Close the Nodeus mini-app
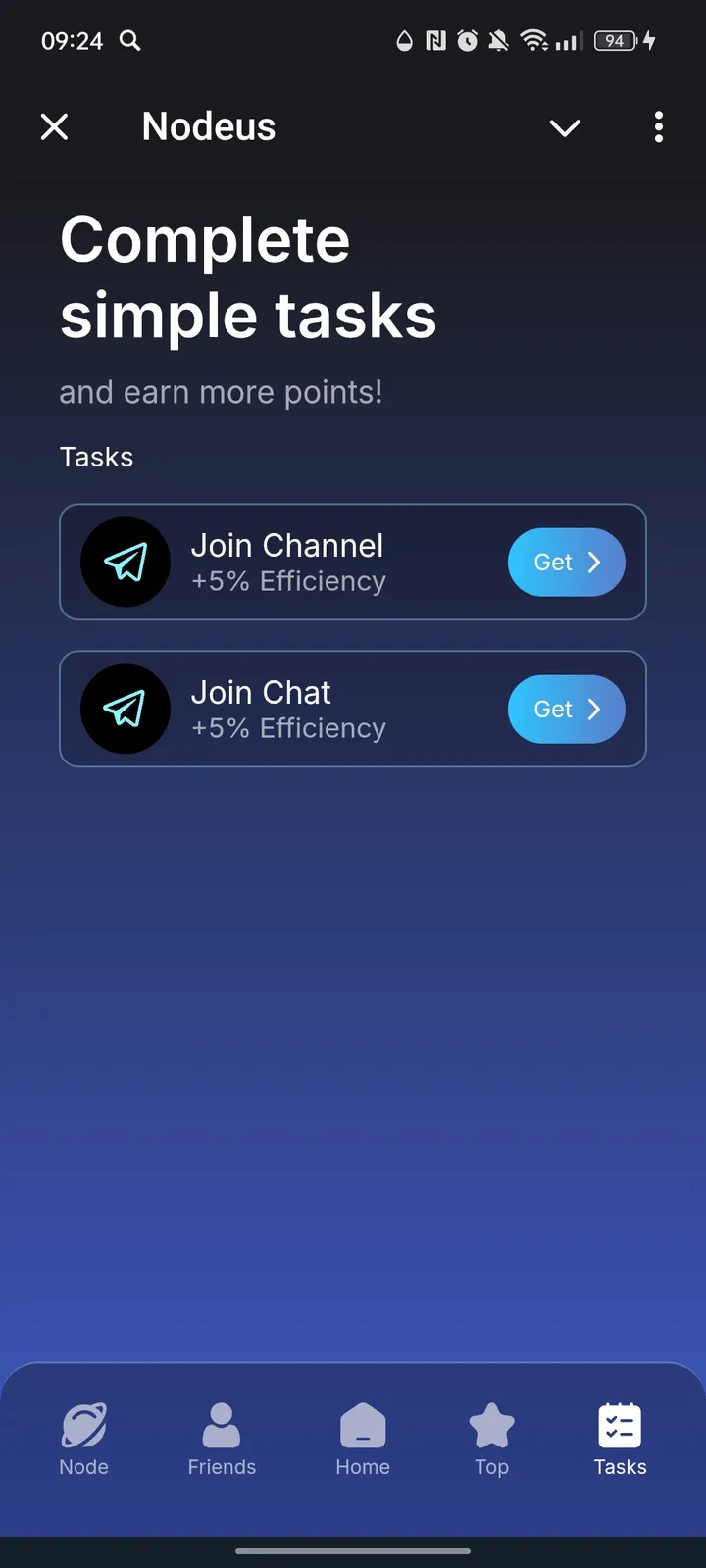The height and width of the screenshot is (1568, 706). [x=55, y=126]
